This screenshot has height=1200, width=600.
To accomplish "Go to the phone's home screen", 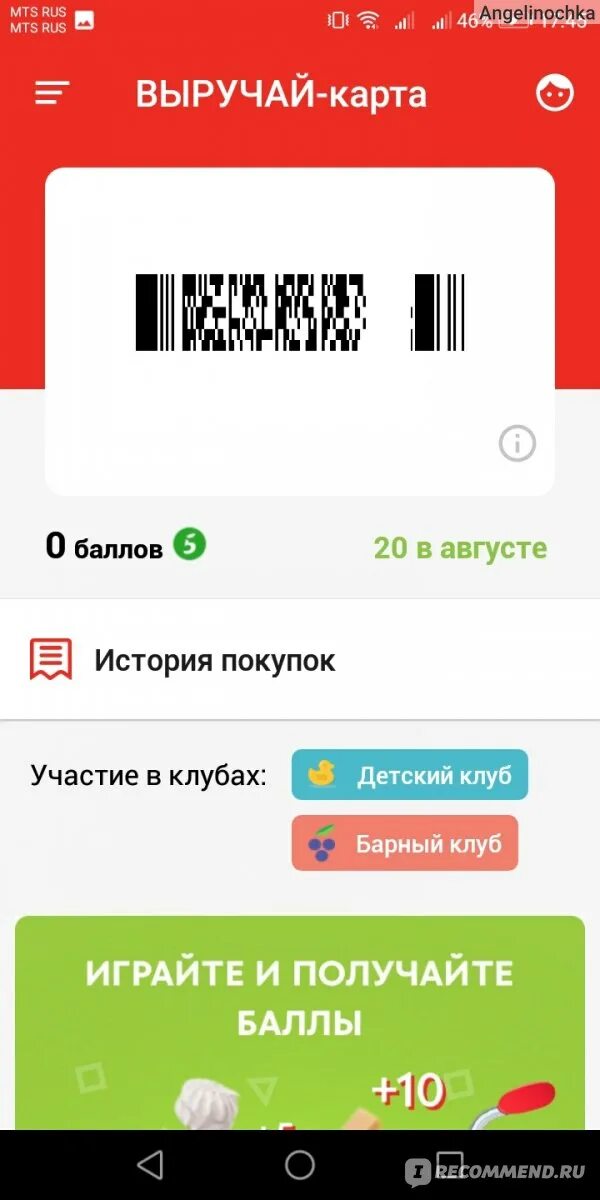I will tap(300, 1165).
